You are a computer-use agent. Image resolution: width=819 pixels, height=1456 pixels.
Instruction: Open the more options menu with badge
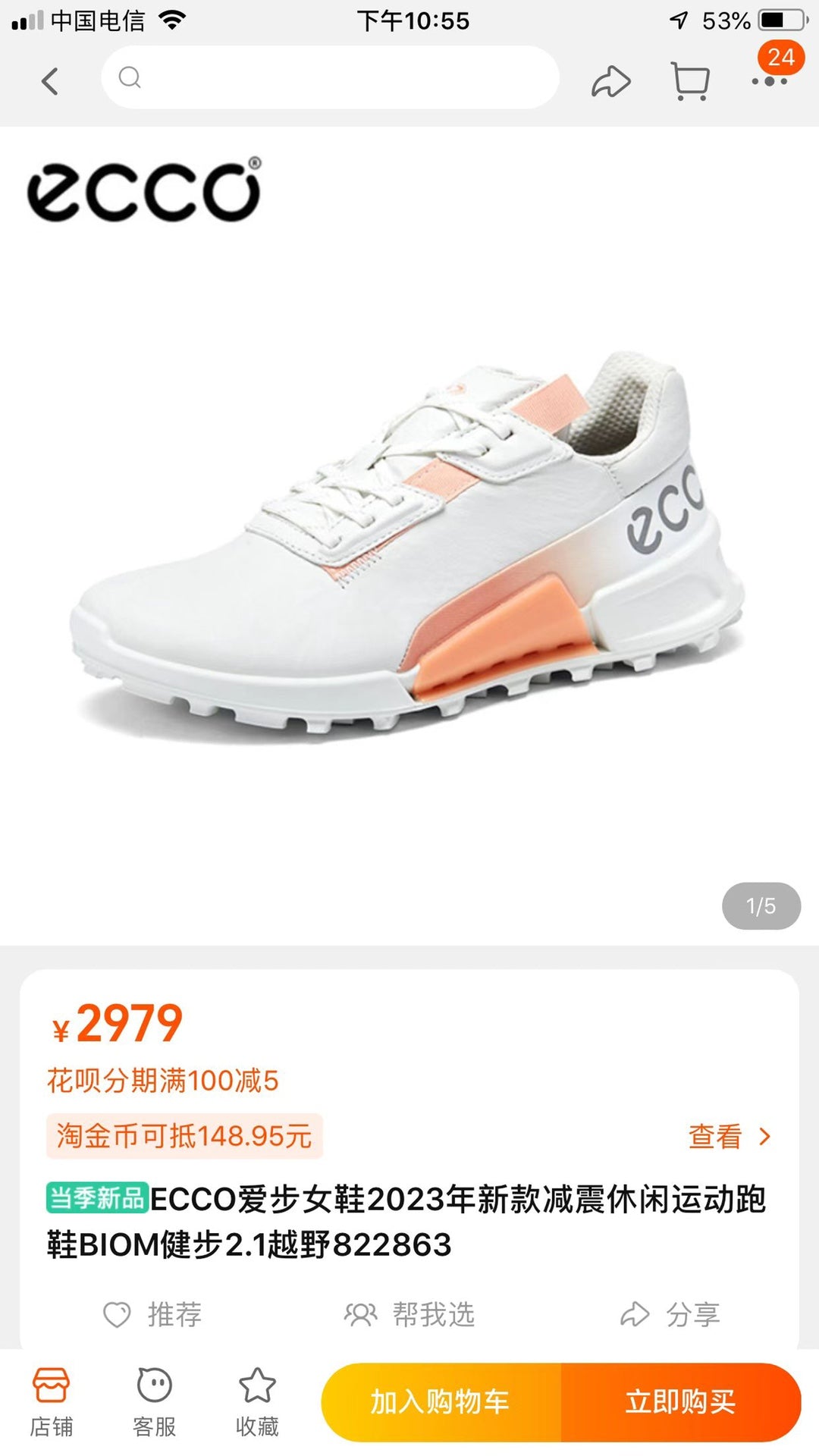tap(770, 80)
